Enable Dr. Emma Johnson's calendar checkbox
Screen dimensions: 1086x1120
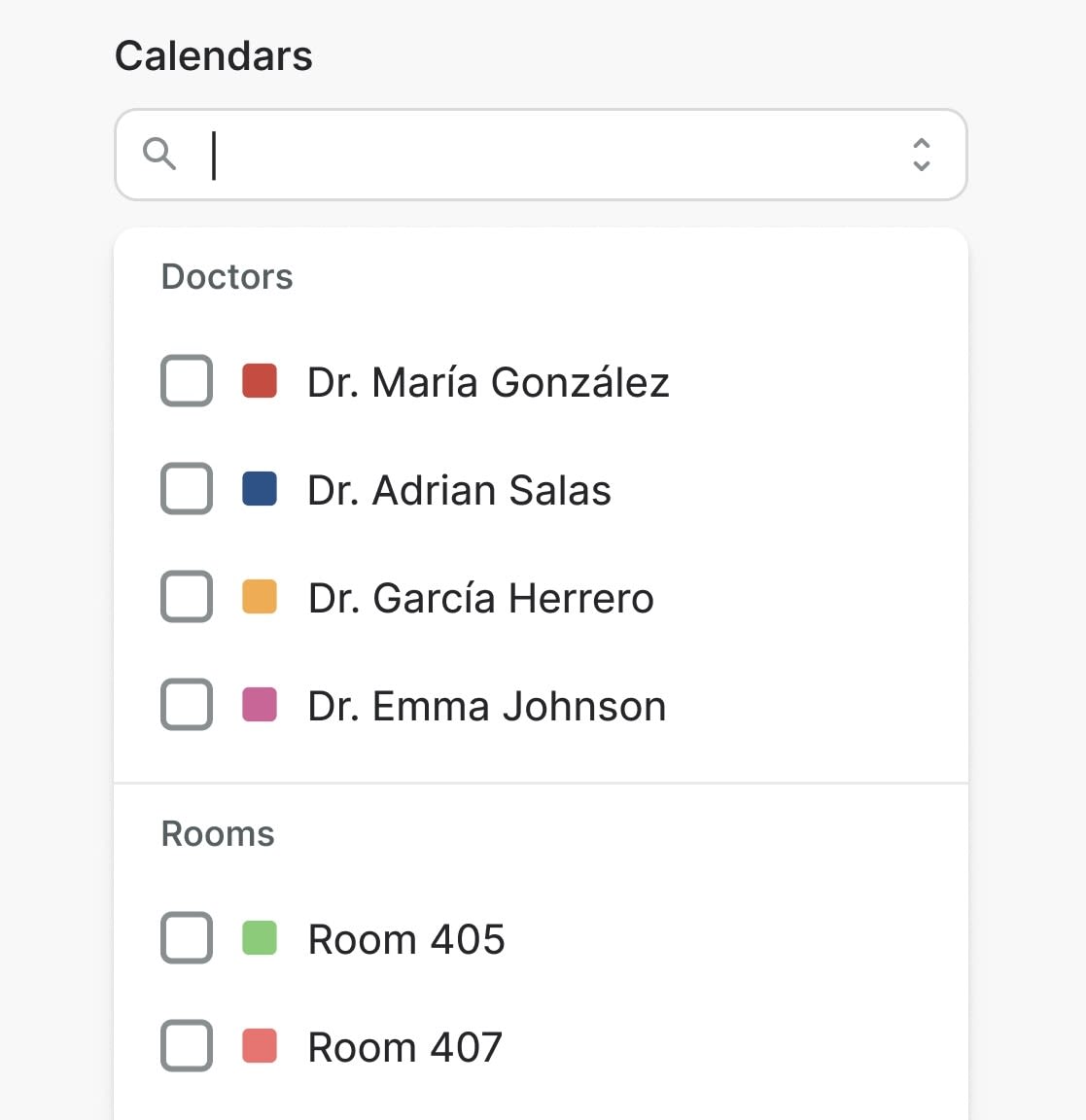click(x=186, y=705)
